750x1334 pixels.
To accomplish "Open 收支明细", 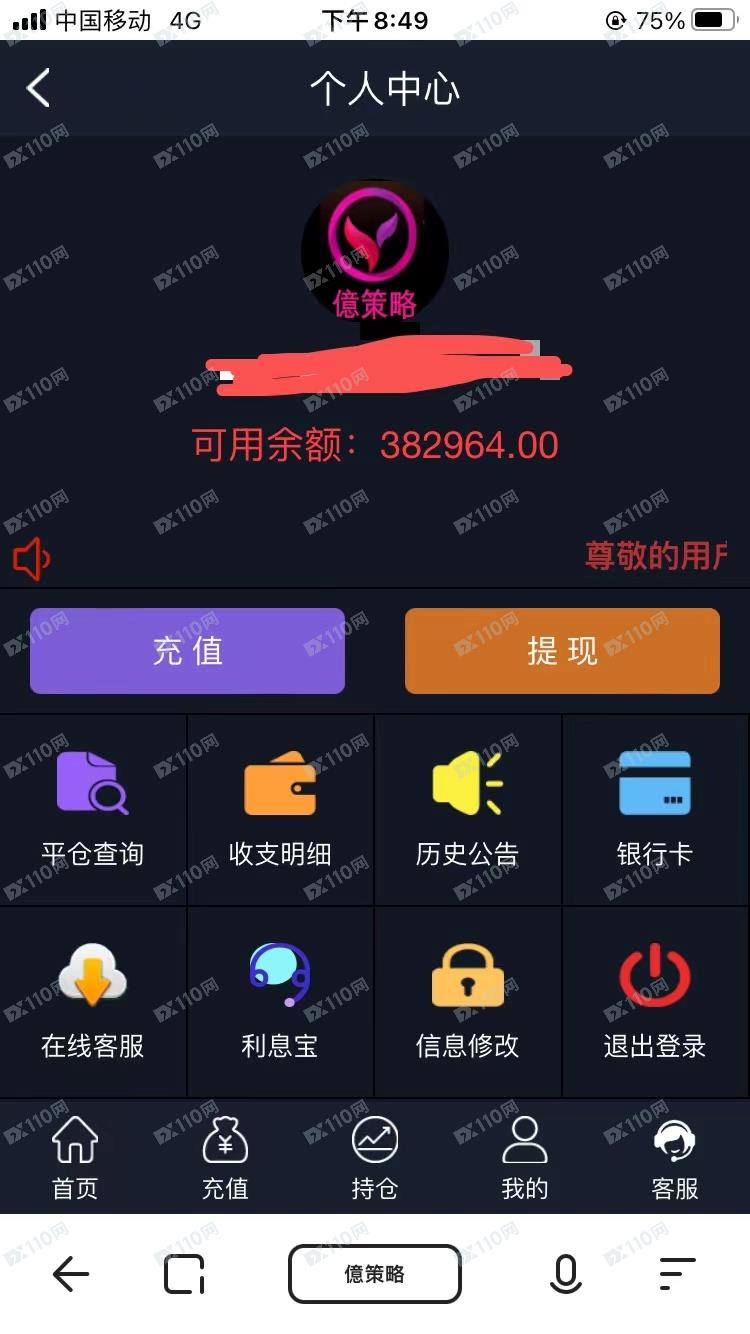I will [280, 810].
